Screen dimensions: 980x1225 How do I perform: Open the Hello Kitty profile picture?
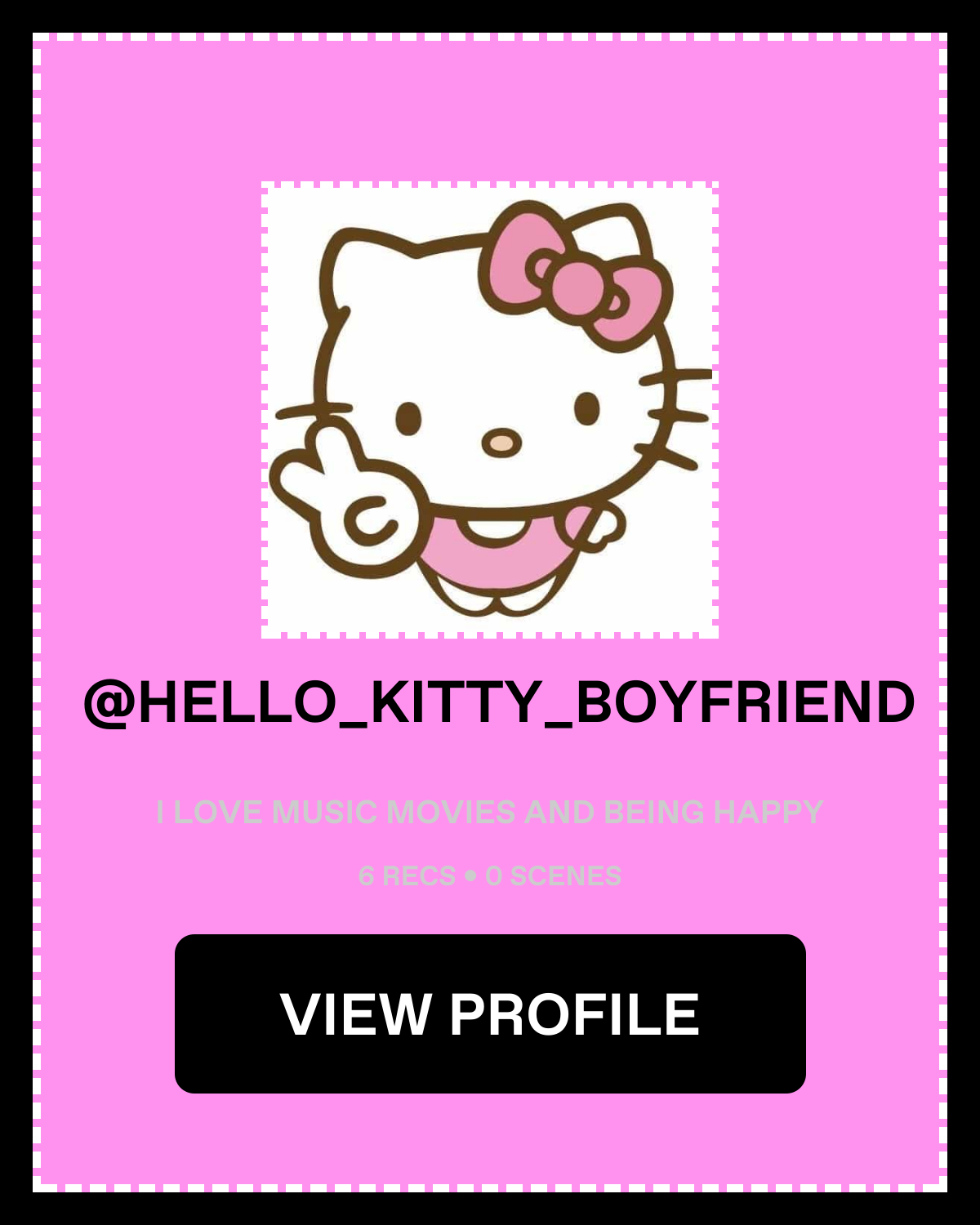tap(490, 410)
